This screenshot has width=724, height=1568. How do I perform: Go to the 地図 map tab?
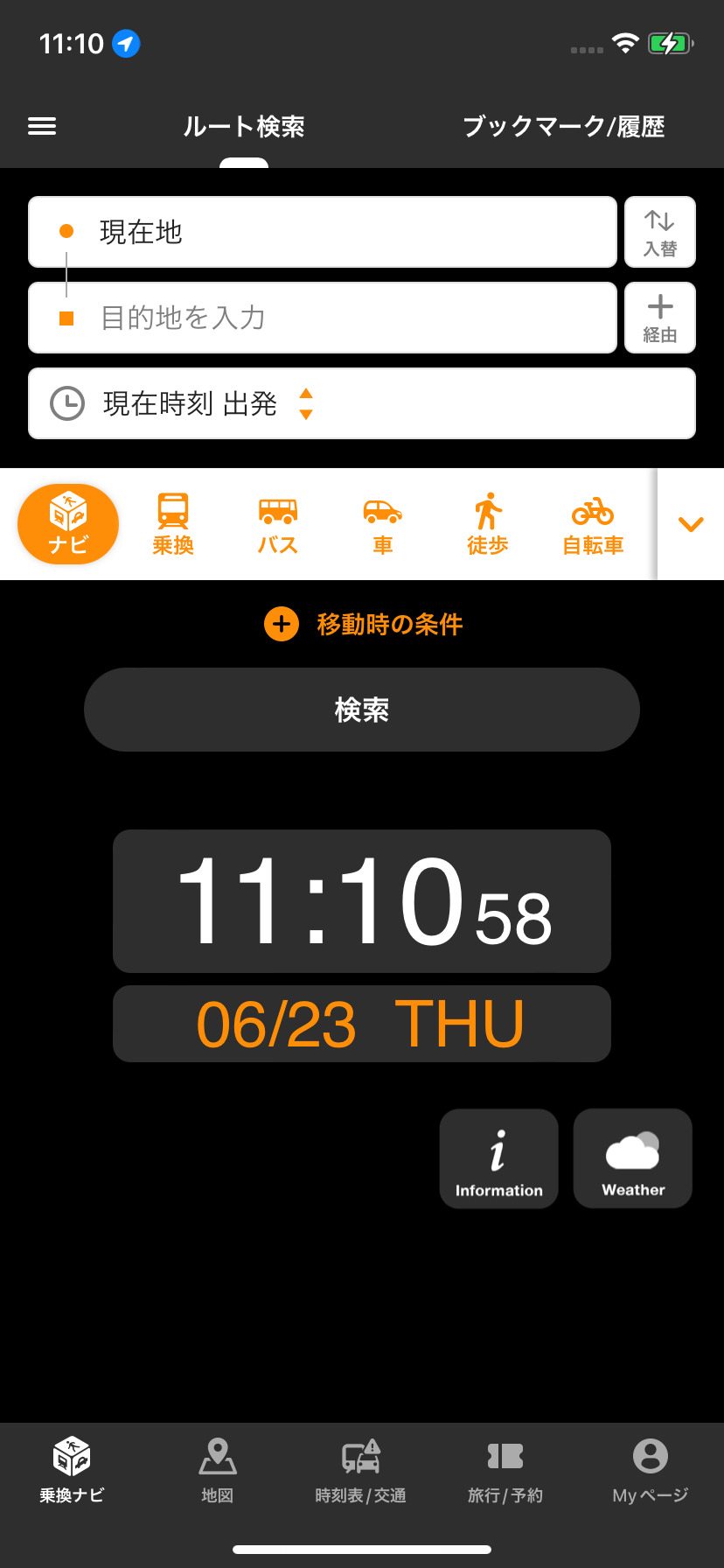coord(217,1470)
